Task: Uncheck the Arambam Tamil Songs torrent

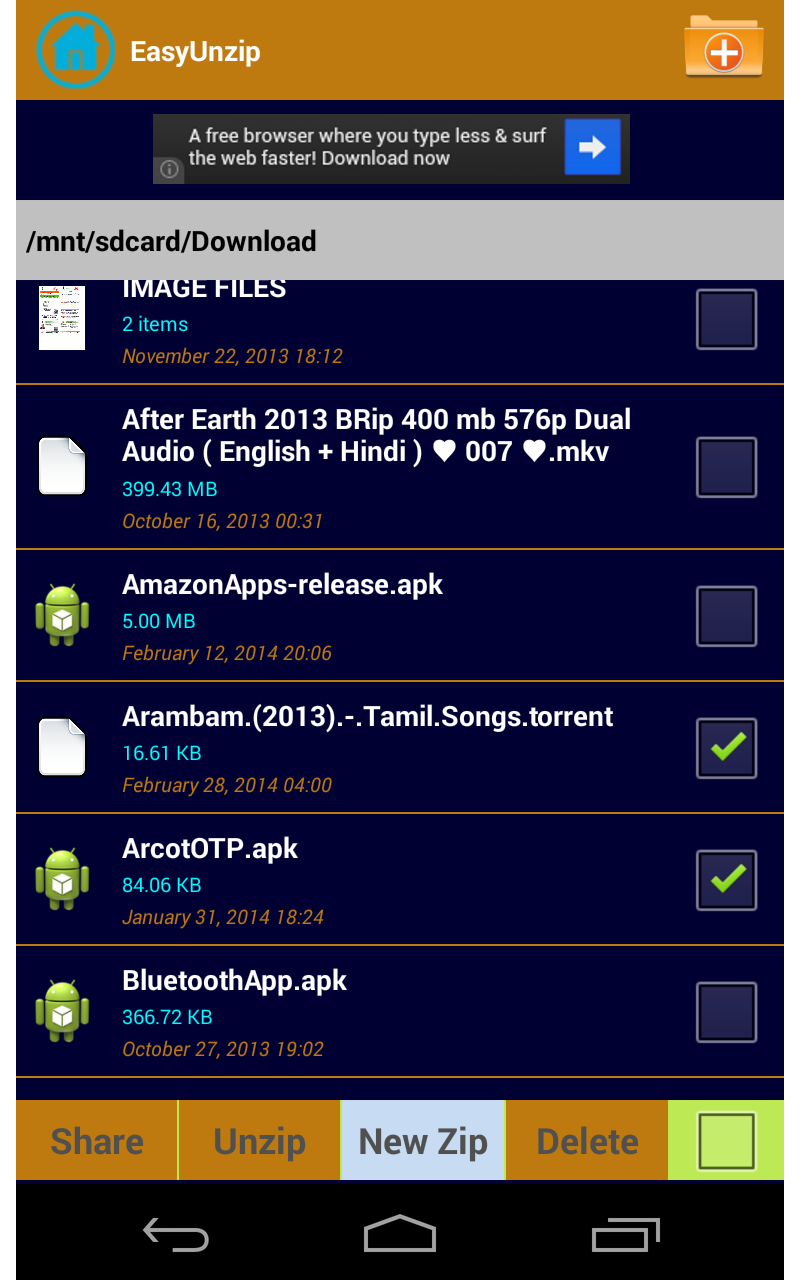Action: pos(726,747)
